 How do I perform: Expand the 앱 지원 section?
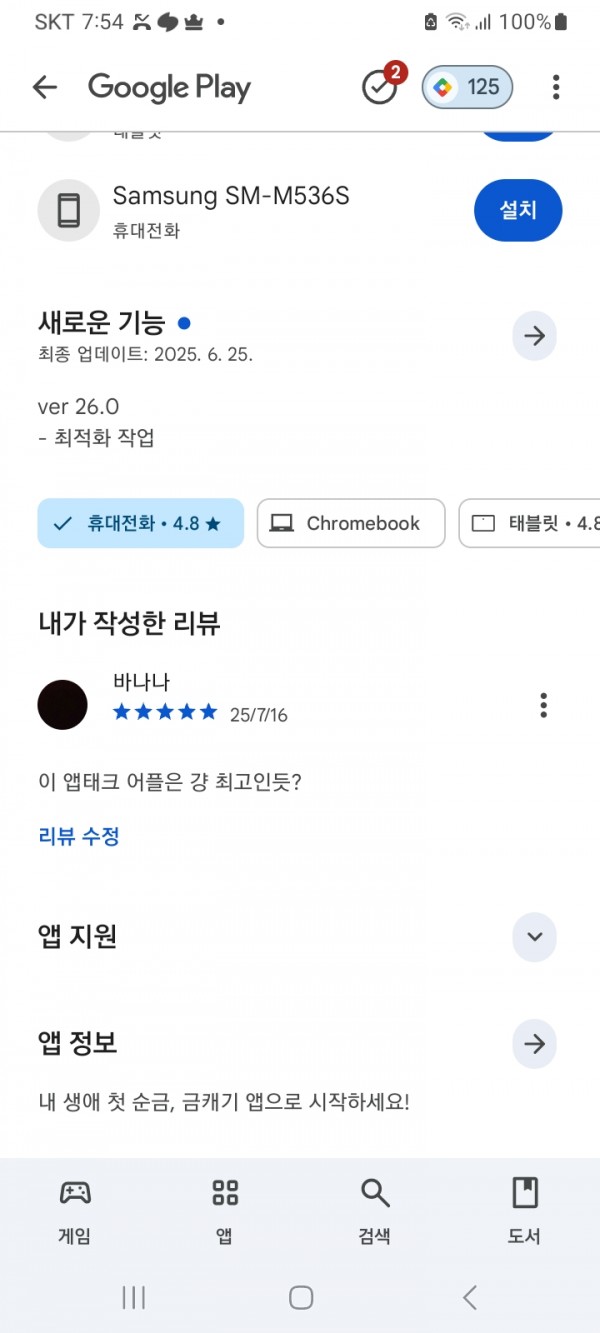click(534, 937)
